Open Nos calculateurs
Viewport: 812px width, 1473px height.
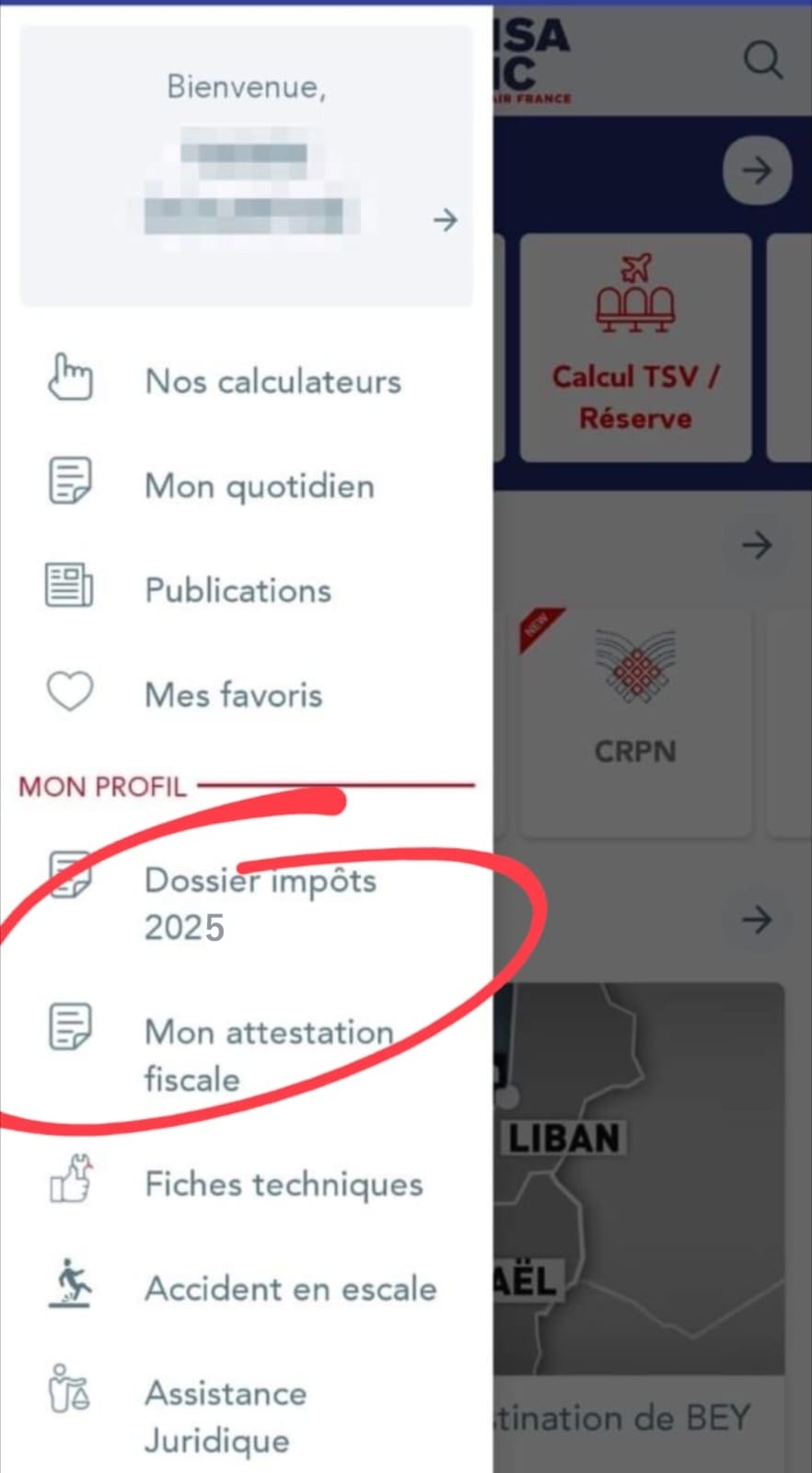pyautogui.click(x=247, y=380)
